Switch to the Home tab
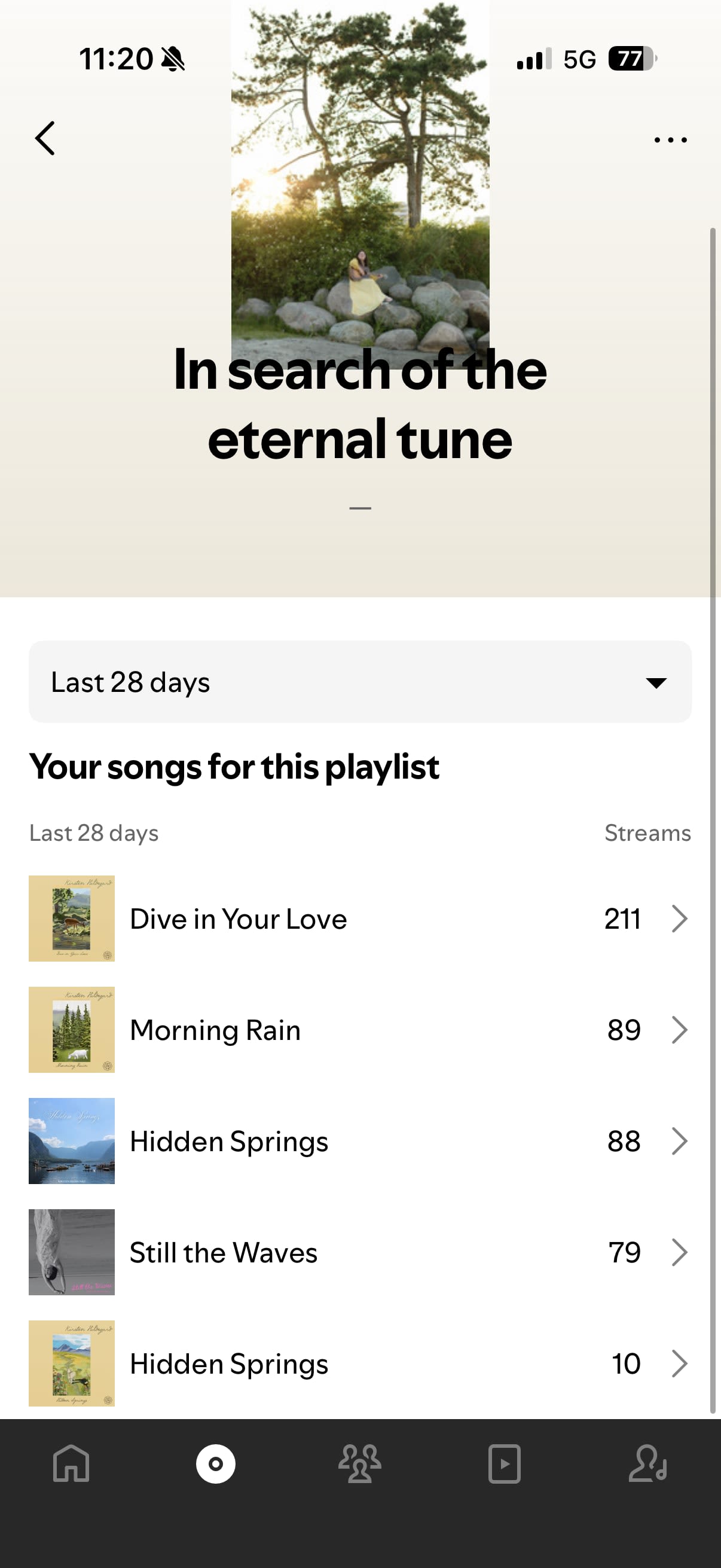The height and width of the screenshot is (1568, 721). [x=71, y=1463]
